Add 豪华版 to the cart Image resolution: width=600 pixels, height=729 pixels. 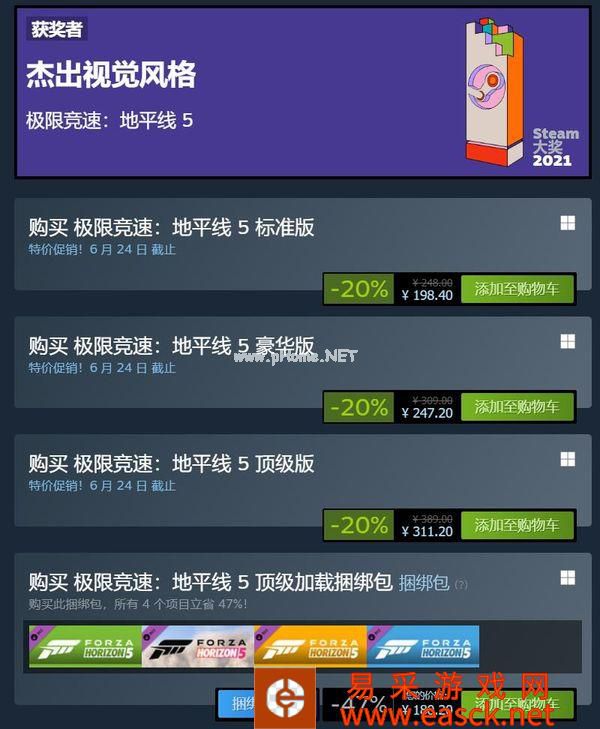tap(516, 407)
